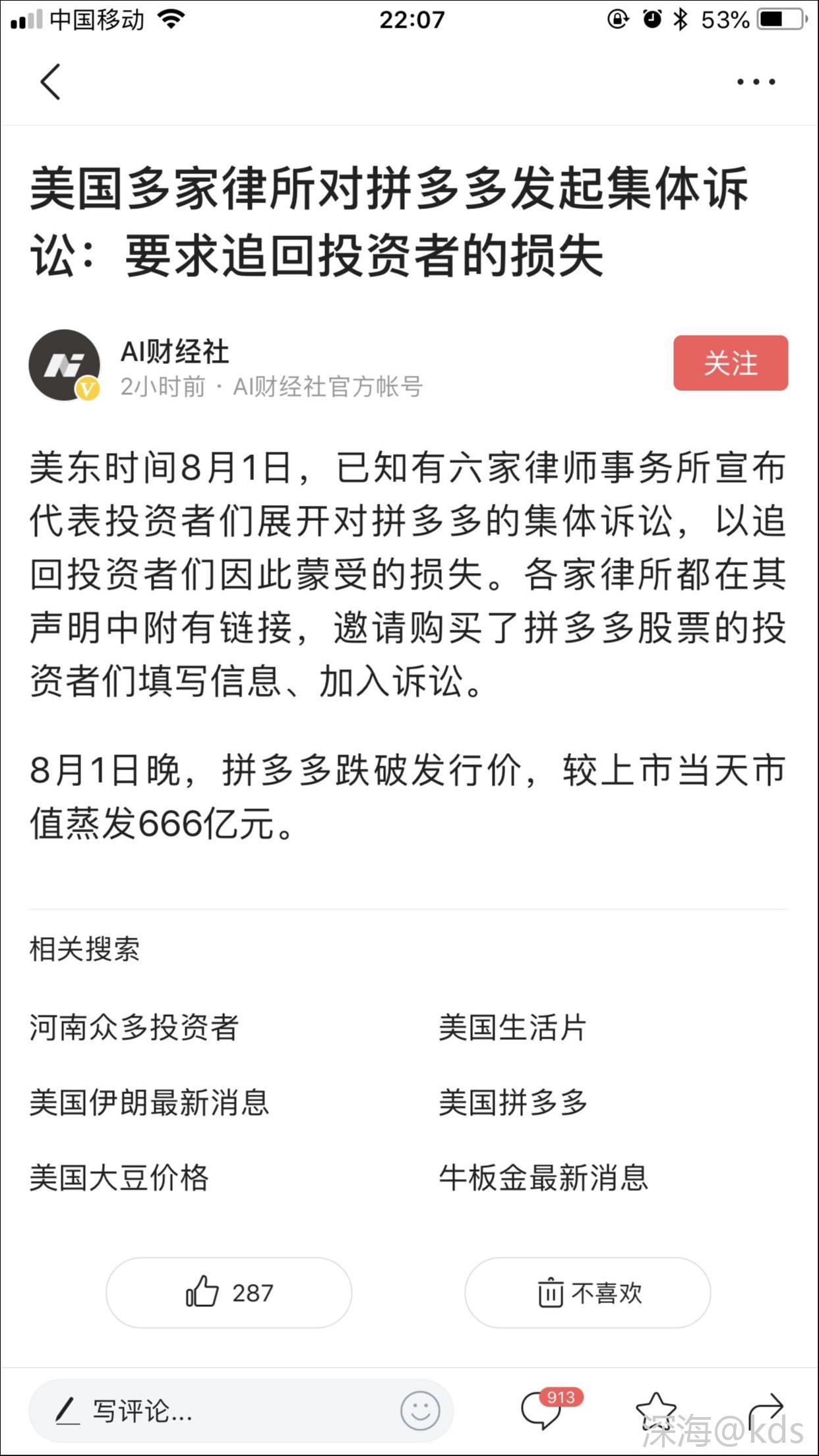Search related topic 河南众多投资者
The image size is (819, 1456).
[134, 1027]
